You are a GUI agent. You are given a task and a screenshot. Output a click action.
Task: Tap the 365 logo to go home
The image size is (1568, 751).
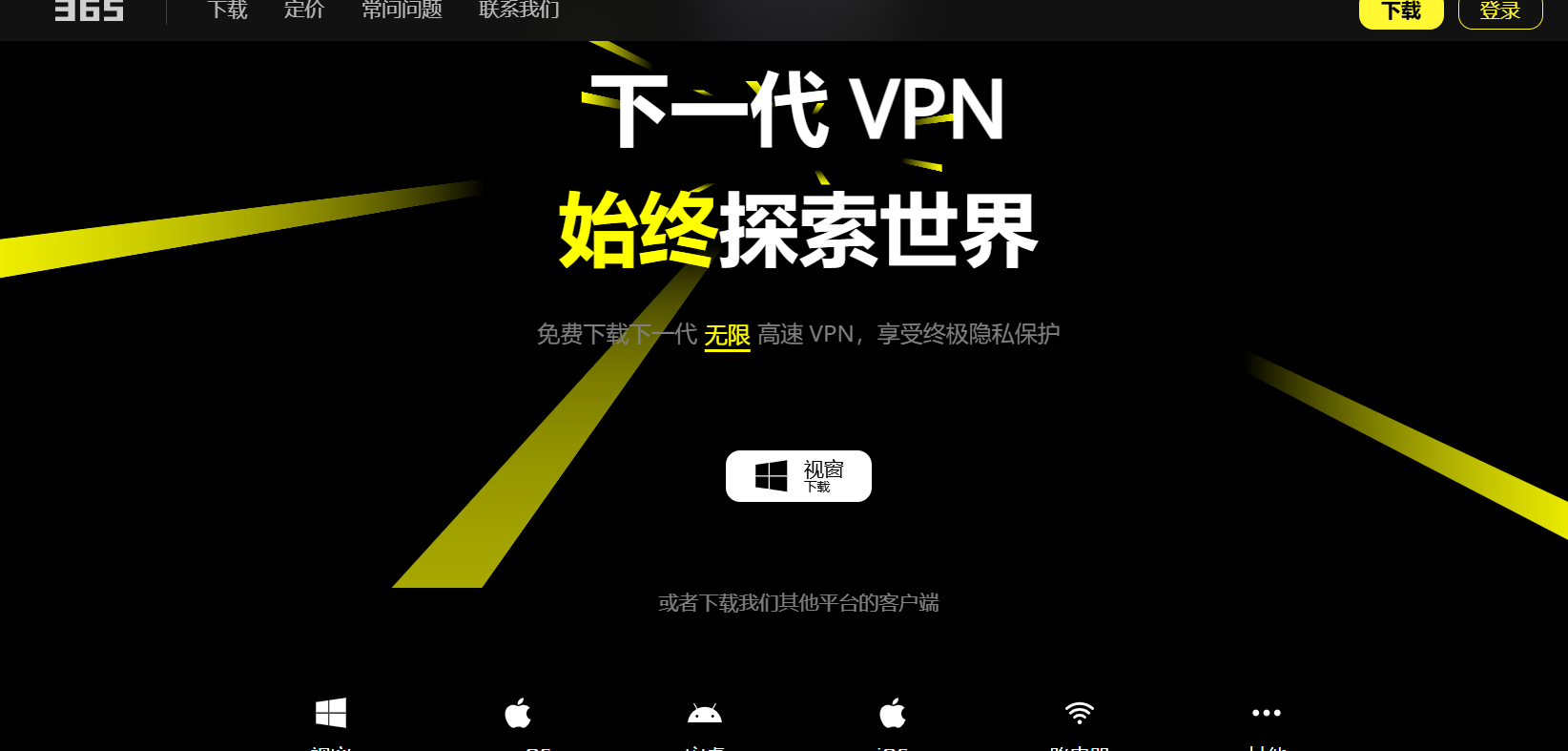tap(89, 10)
